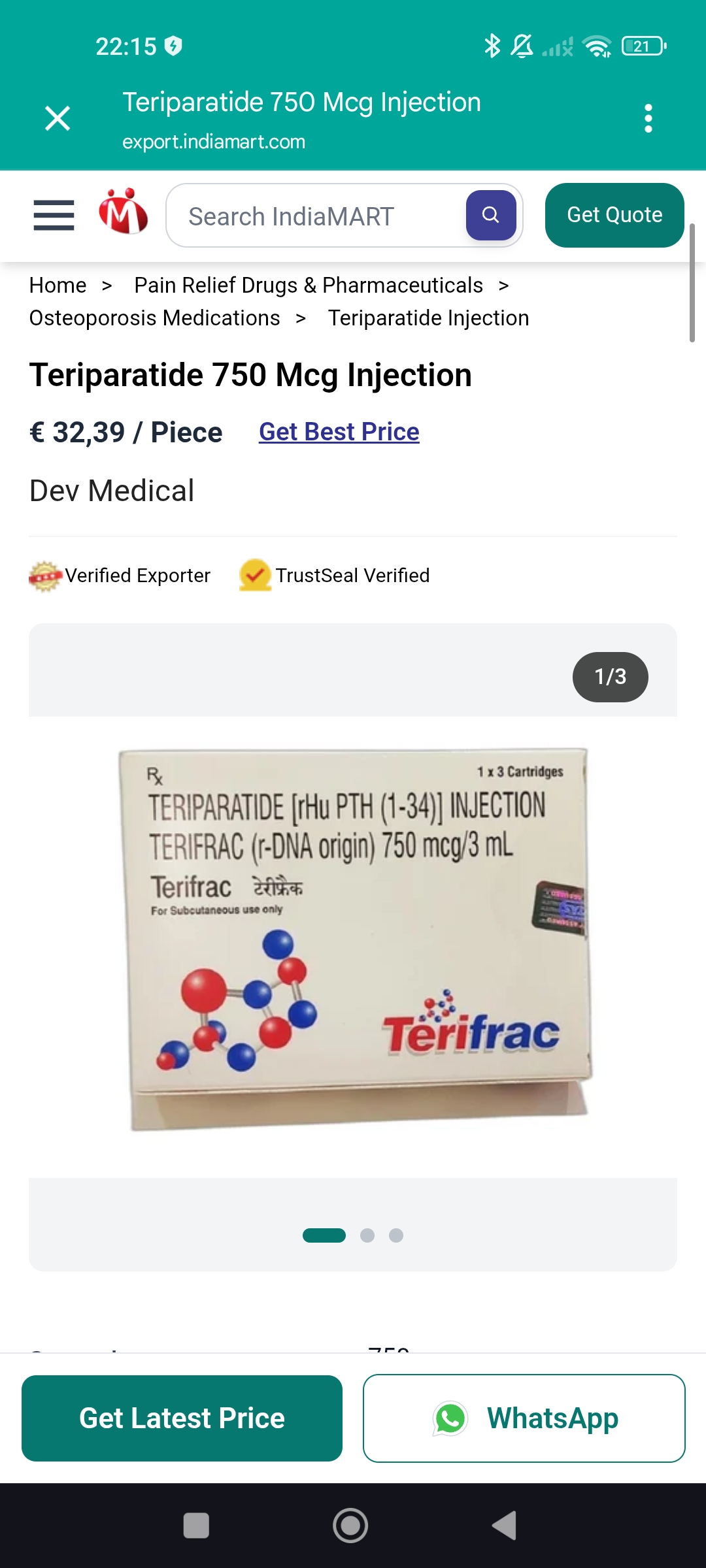Open the browser overflow menu
This screenshot has height=1568, width=706.
(x=648, y=118)
